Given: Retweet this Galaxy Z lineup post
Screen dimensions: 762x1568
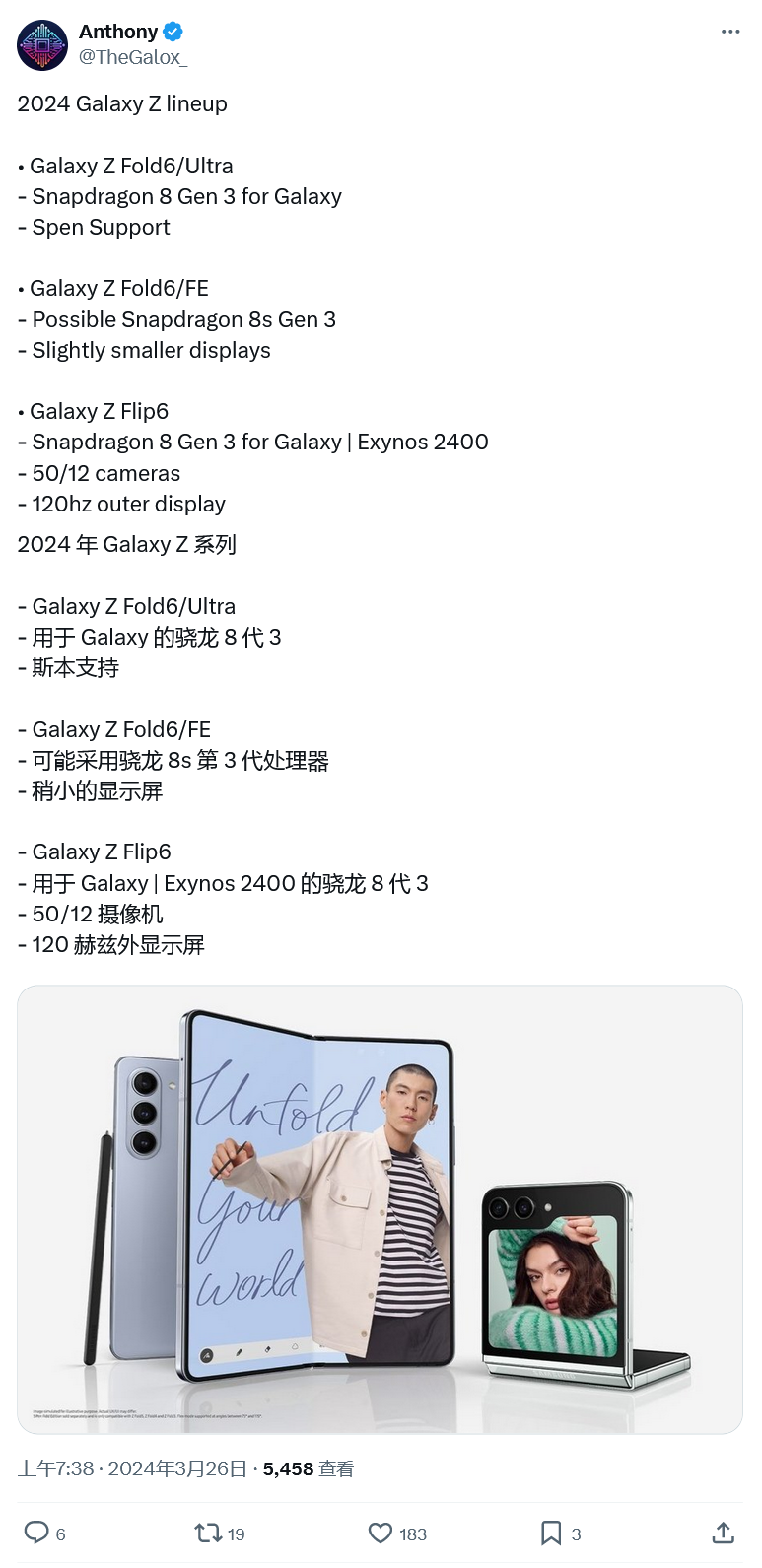Looking at the screenshot, I should coord(208,1533).
